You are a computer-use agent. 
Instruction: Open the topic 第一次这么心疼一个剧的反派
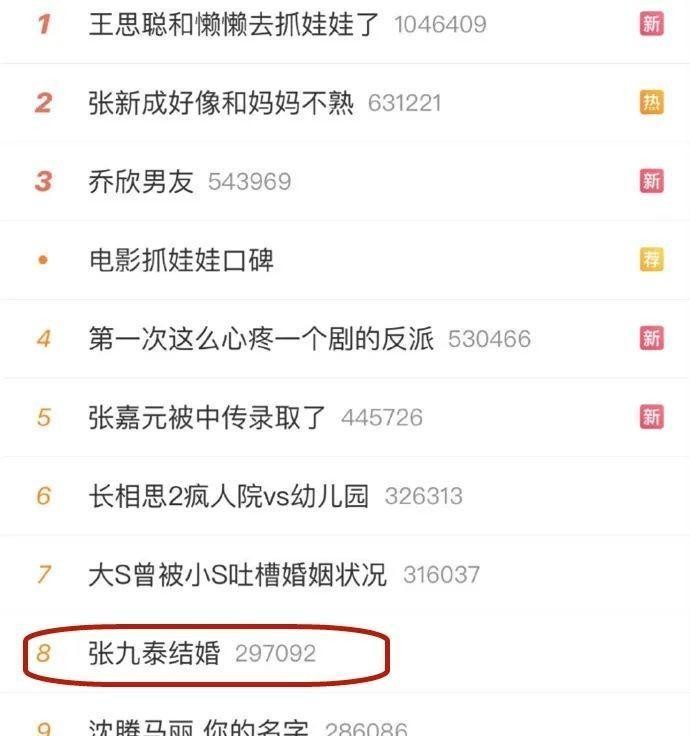tap(260, 339)
